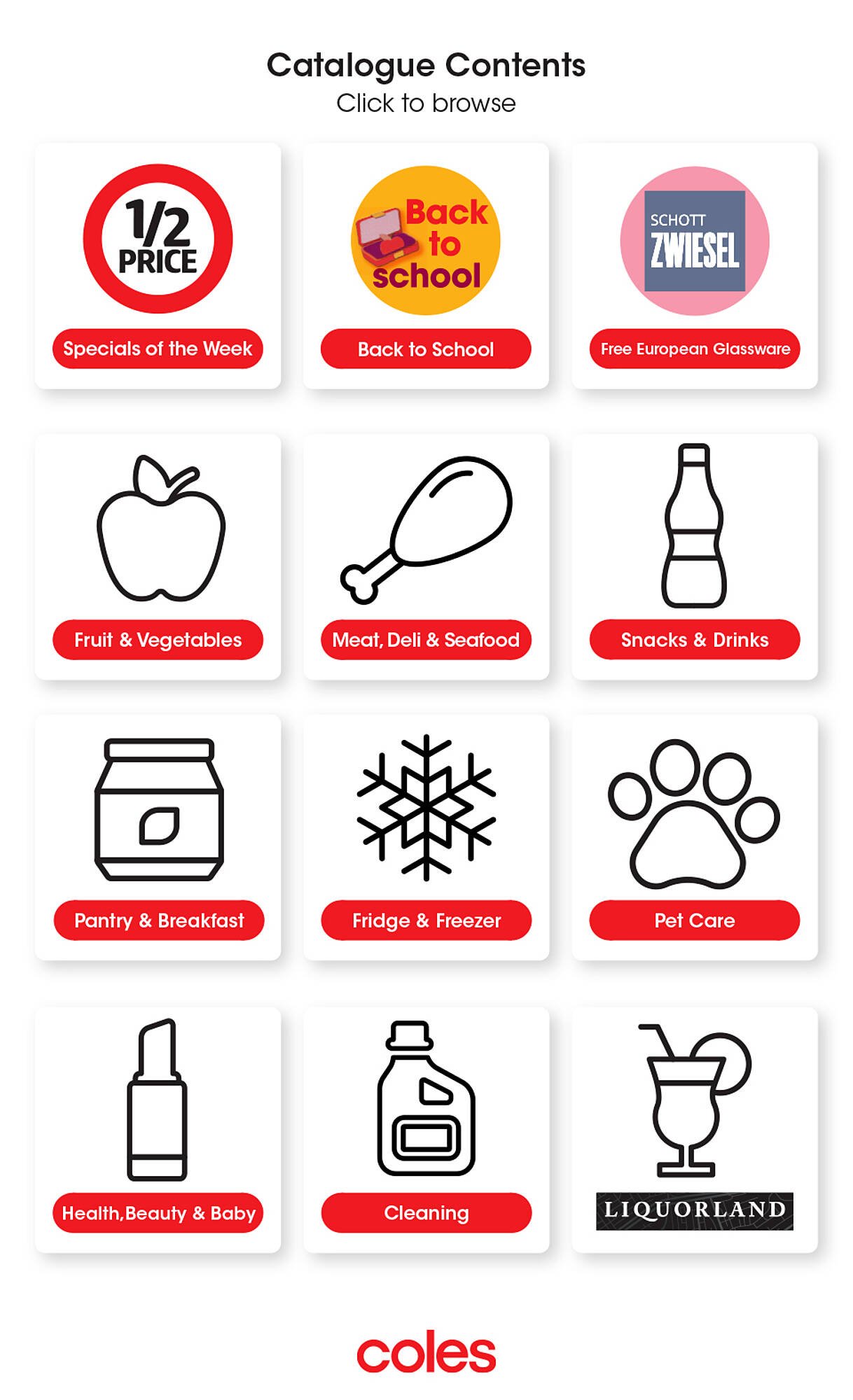Go to Meat, Deli & Seafood
Image resolution: width=853 pixels, height=1400 pixels.
(x=426, y=556)
